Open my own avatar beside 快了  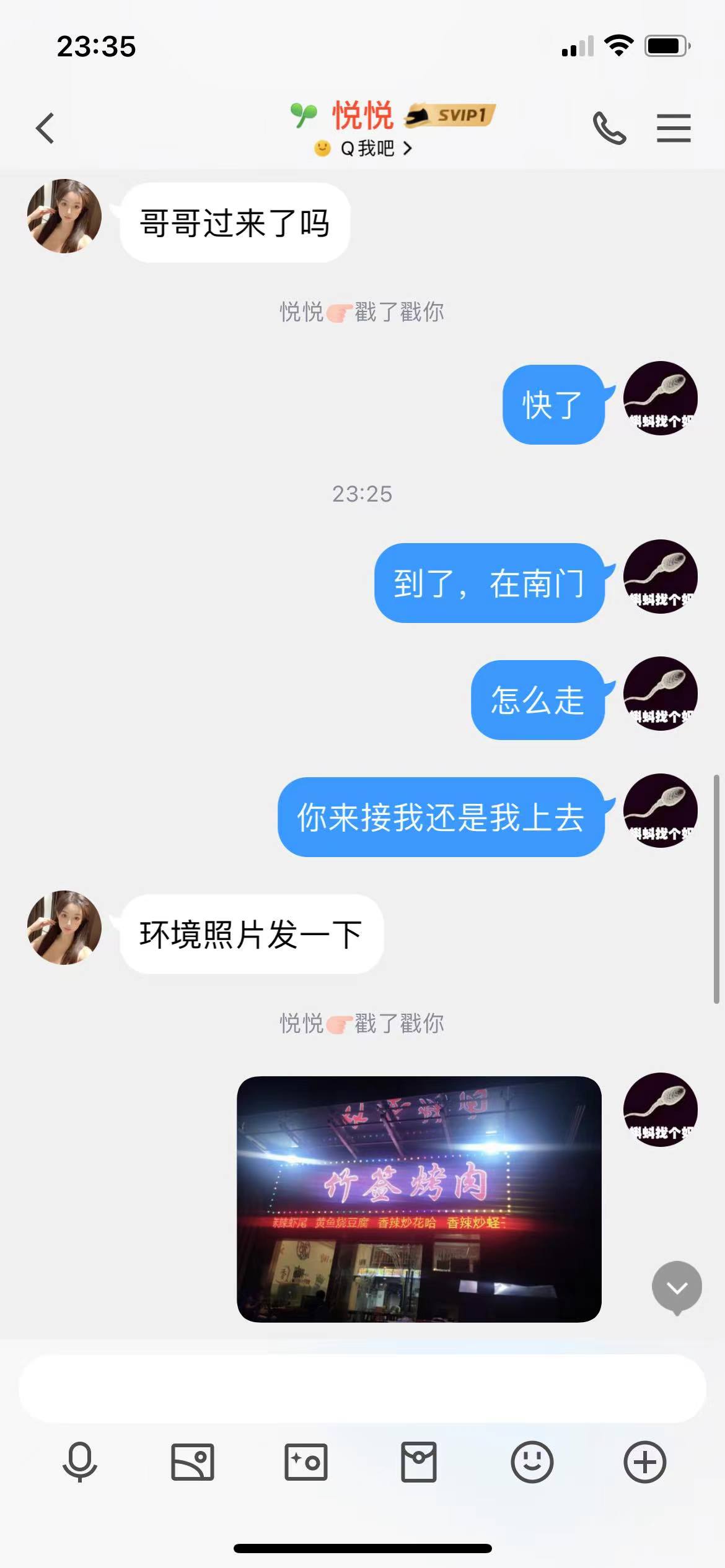[x=660, y=398]
